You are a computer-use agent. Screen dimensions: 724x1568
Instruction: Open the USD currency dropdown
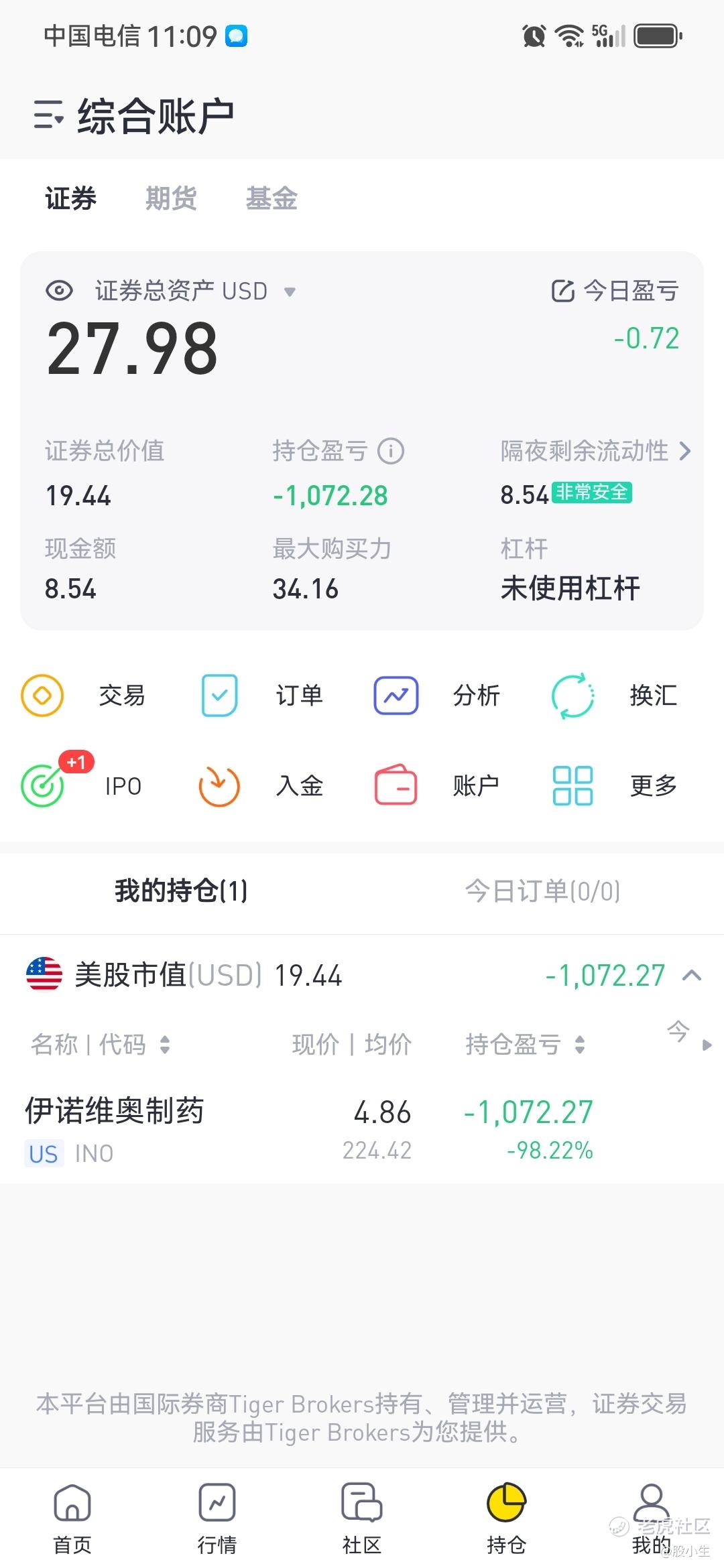point(290,291)
